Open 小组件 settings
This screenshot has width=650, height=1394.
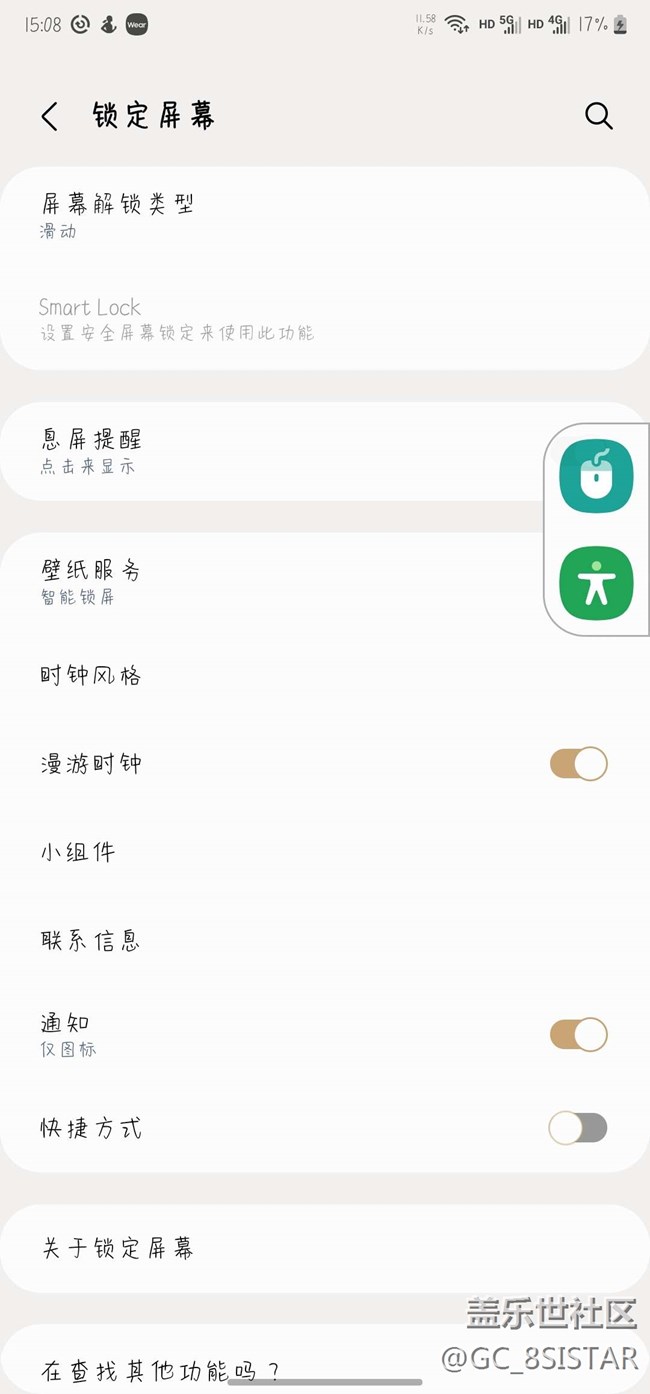pos(78,852)
